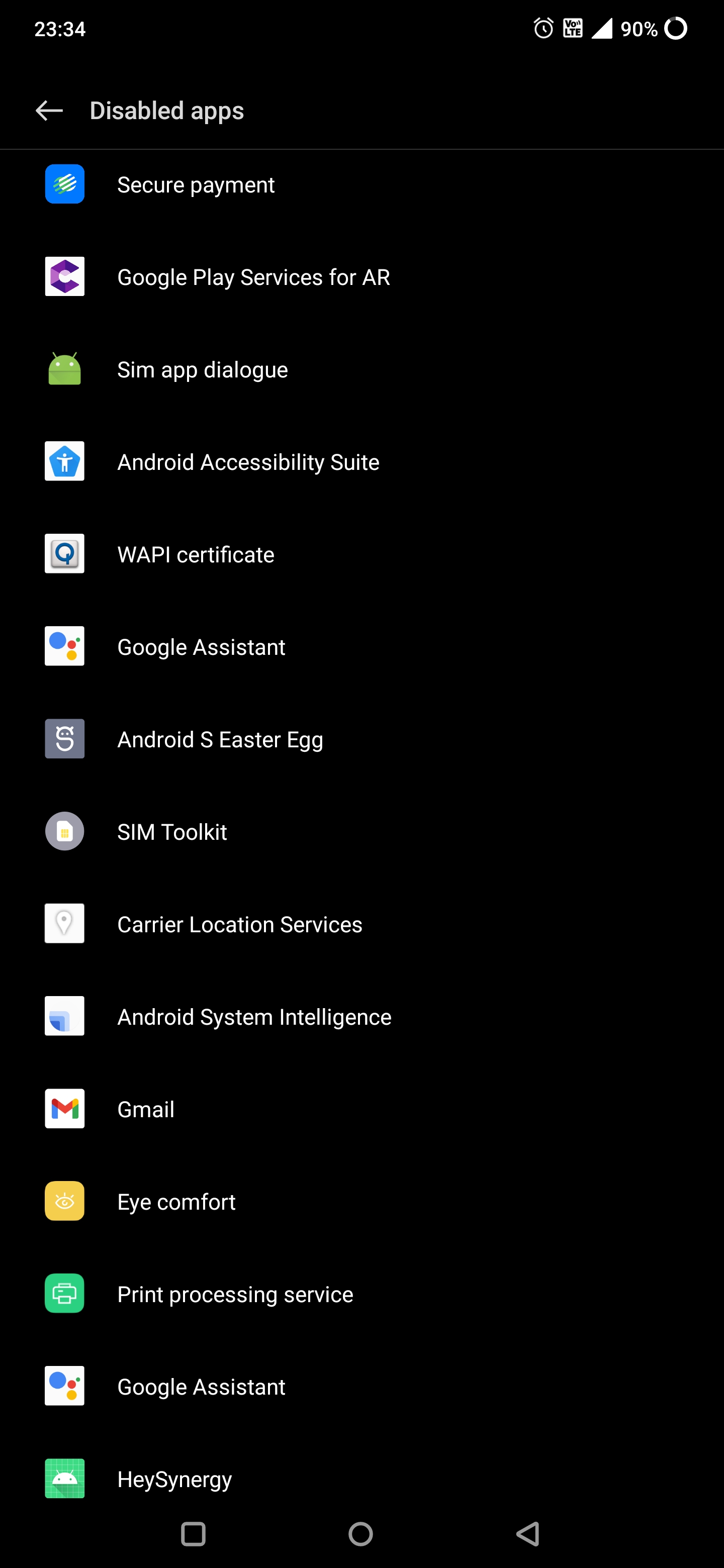Navigate back with the arrow
The width and height of the screenshot is (724, 1568).
click(49, 110)
